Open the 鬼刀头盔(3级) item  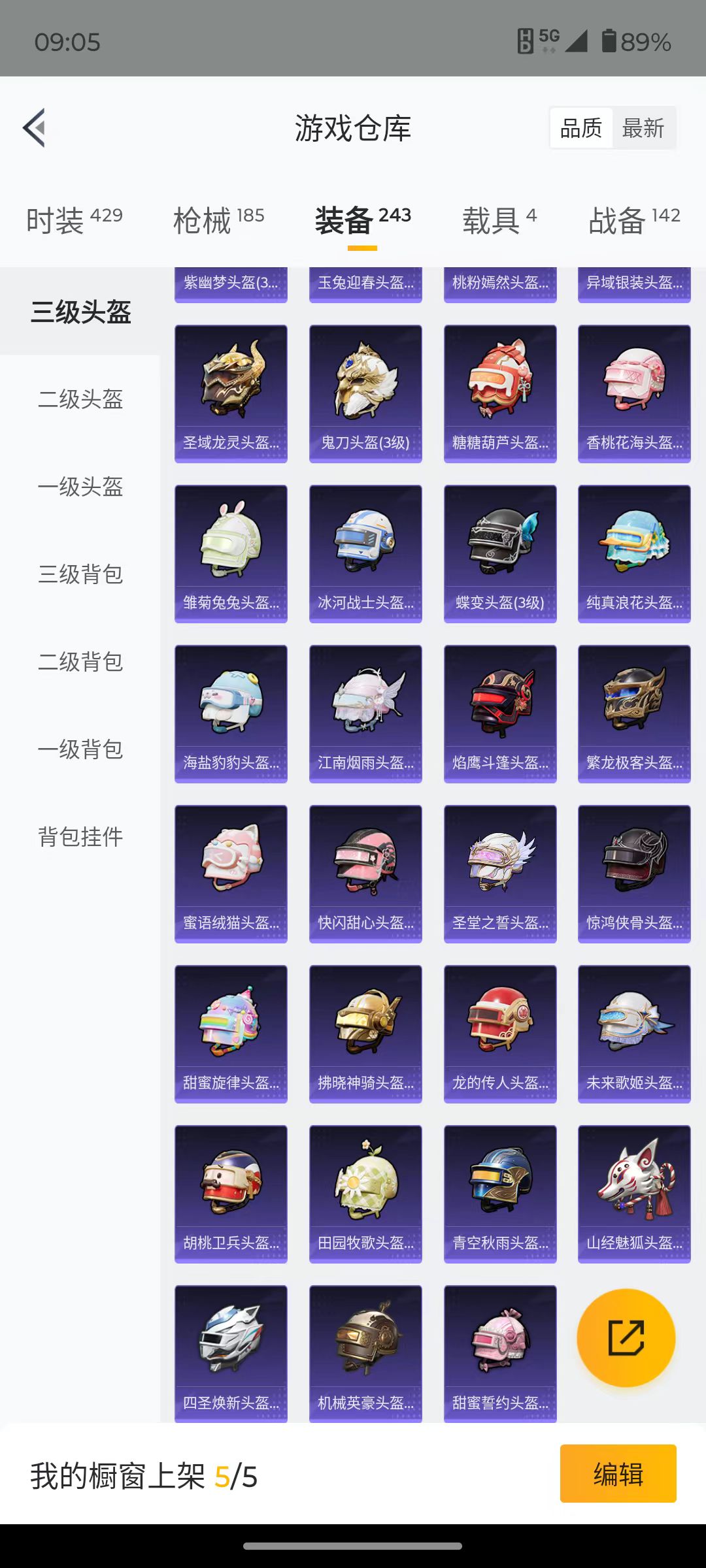point(365,394)
